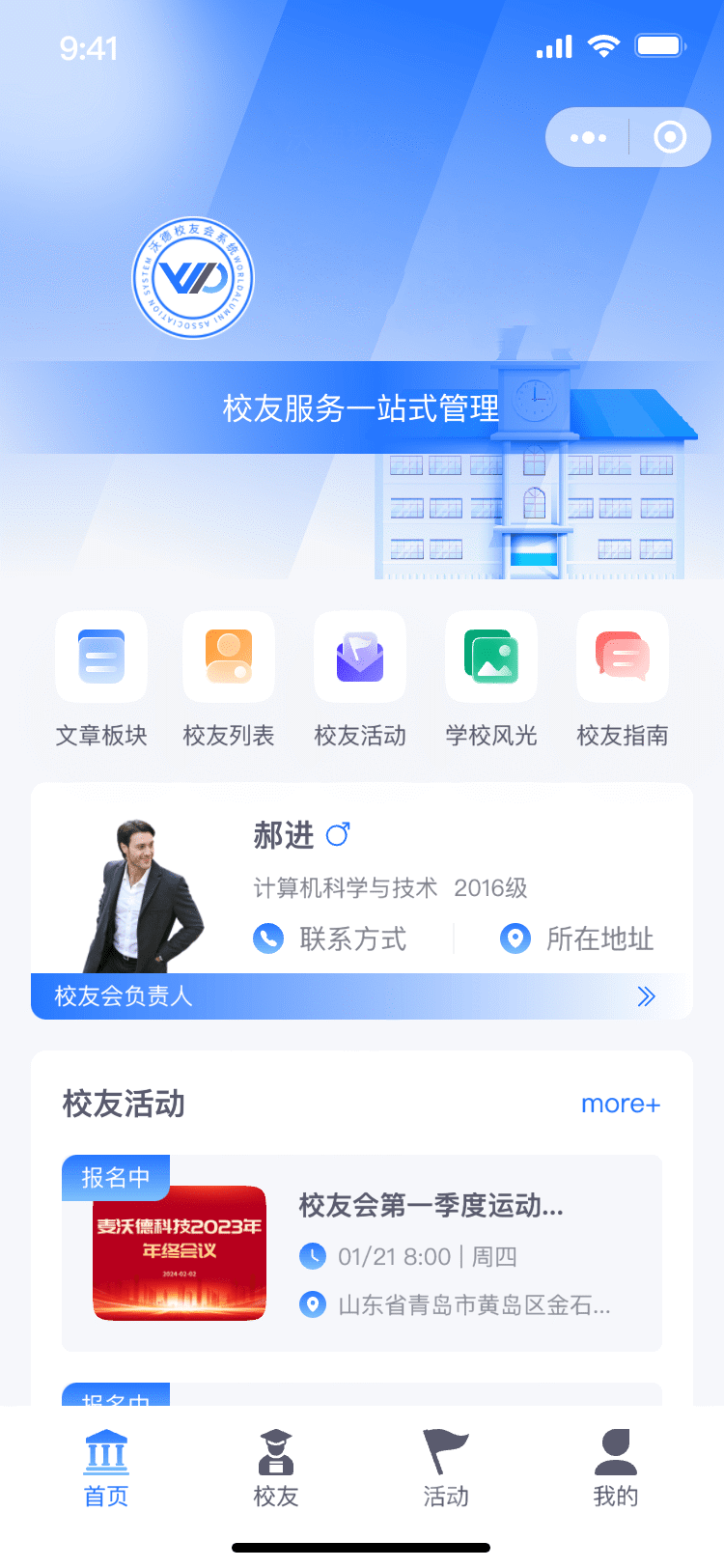Screen dimensions: 724x1568
Task: Open 校友列表 shortcut
Action: pyautogui.click(x=229, y=658)
